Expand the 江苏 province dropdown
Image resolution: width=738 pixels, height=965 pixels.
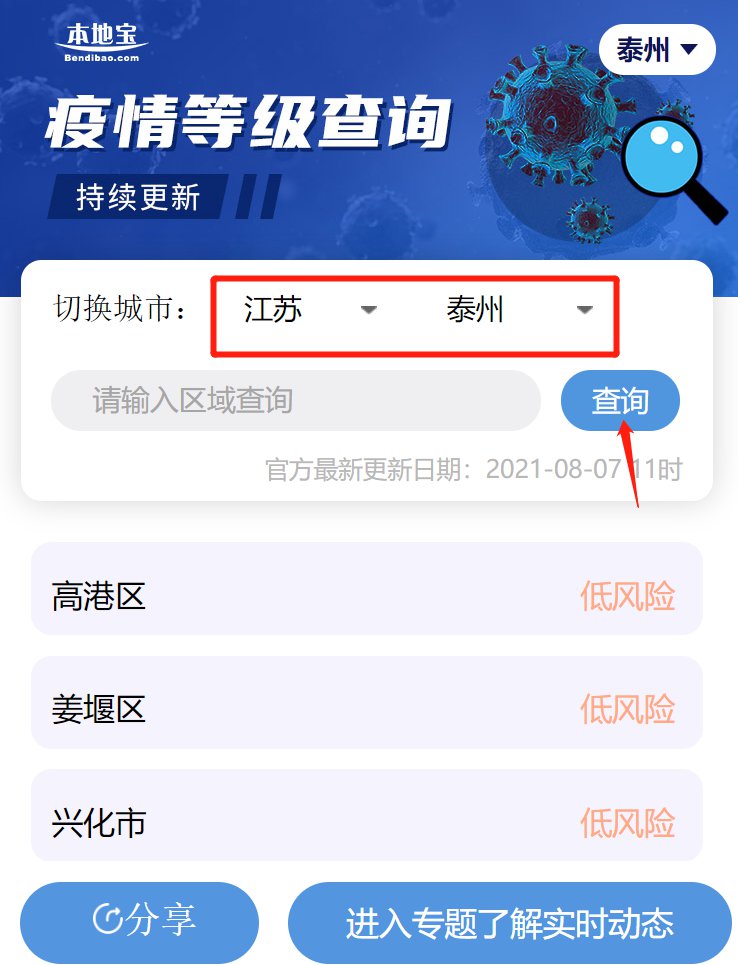point(309,310)
